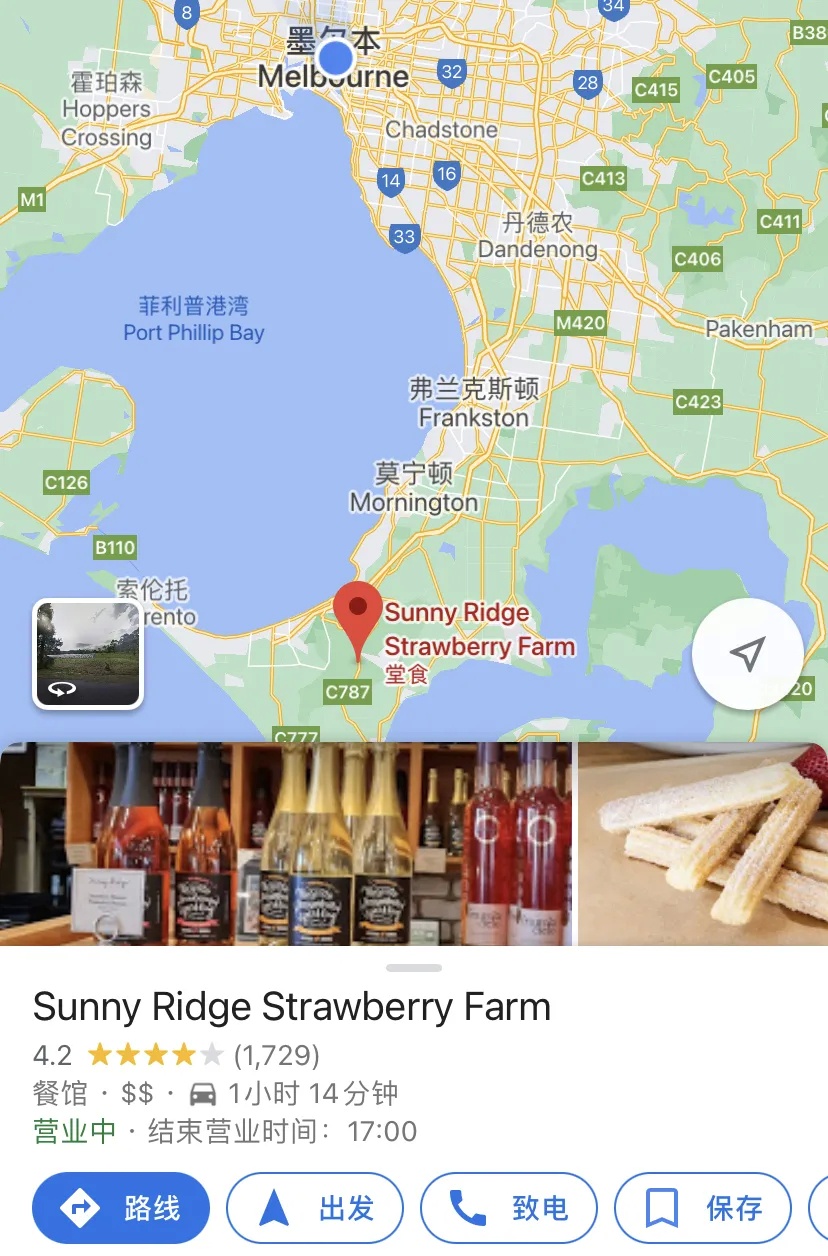Open the Sunny Ridge Strawberry Farm details

(x=292, y=1007)
